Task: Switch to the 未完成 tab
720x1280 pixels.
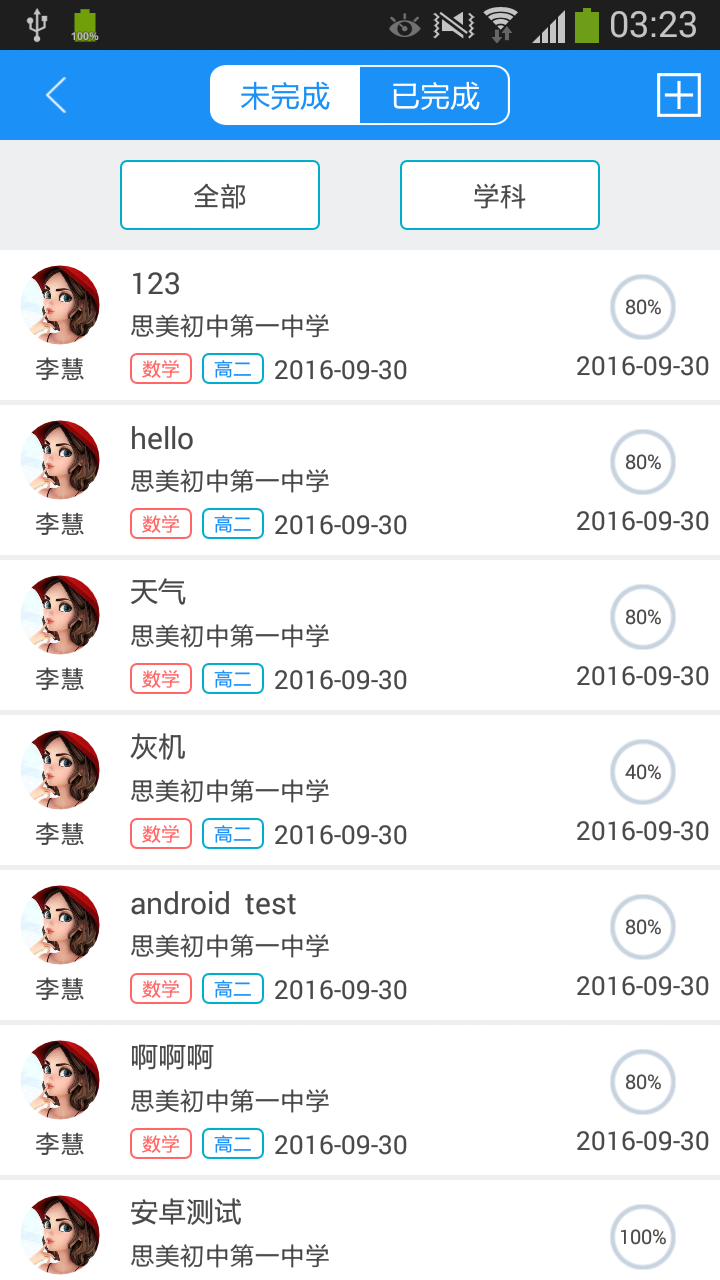Action: click(x=285, y=96)
